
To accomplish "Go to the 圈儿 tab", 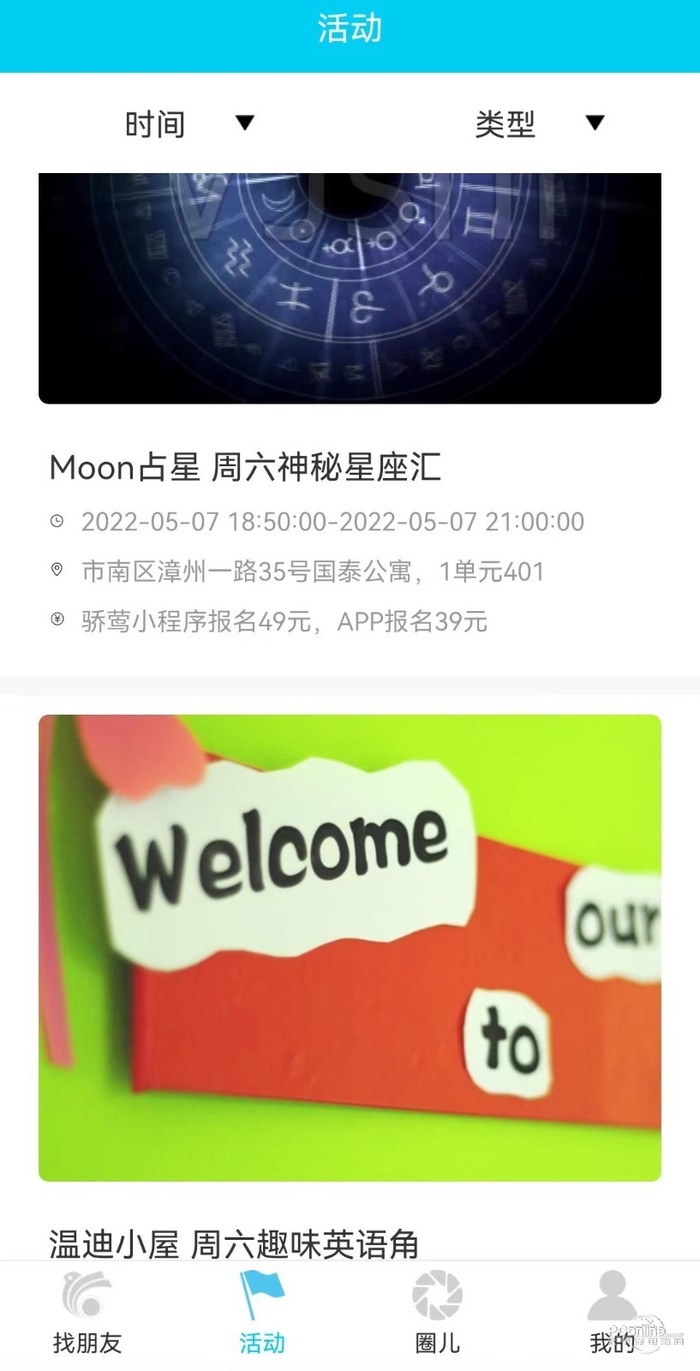I will 437,1315.
